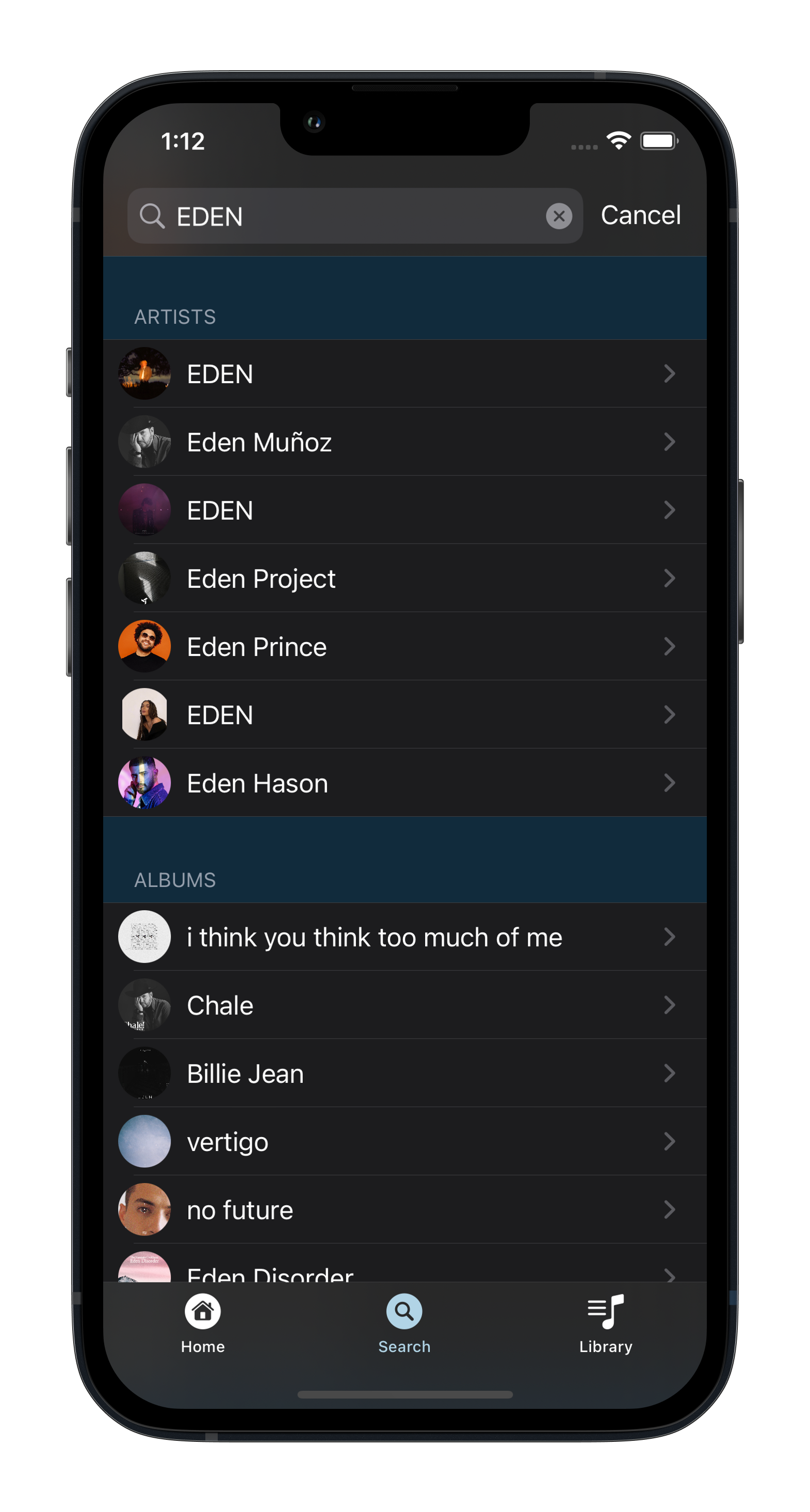
Task: Open the vertigo album
Action: pos(404,1141)
